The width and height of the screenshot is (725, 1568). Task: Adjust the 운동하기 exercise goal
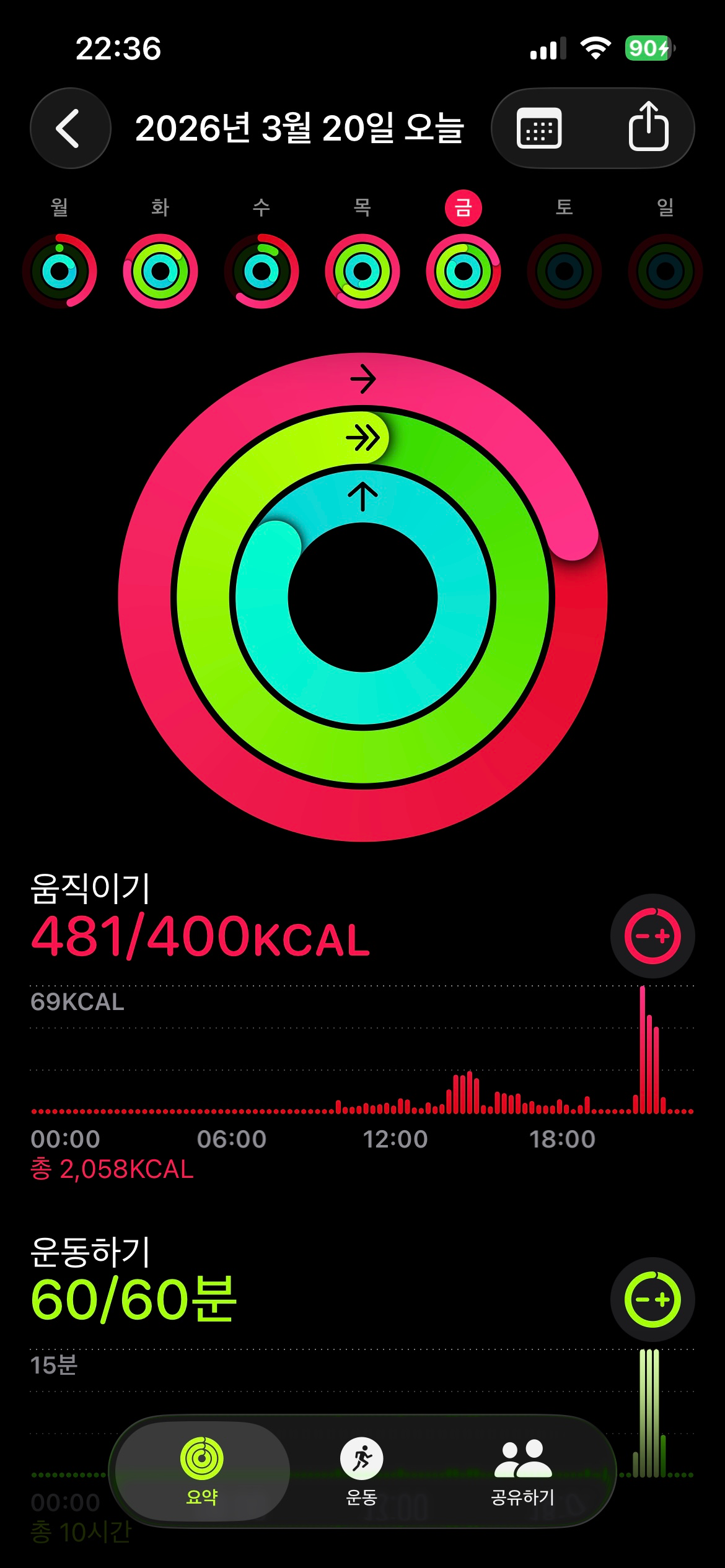point(652,1299)
